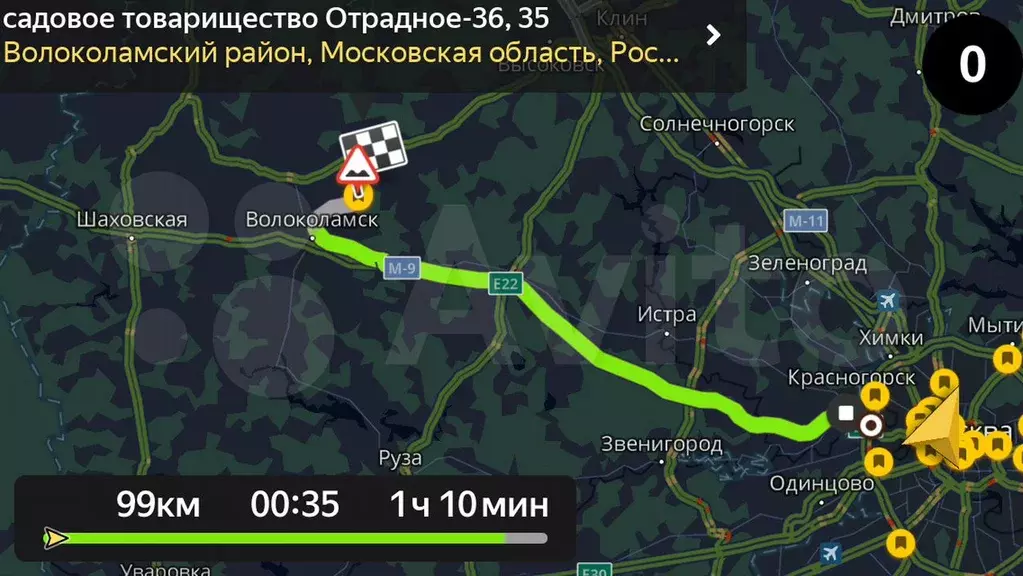The height and width of the screenshot is (576, 1023).
Task: Open the route summary panel showing 99км
Action: point(295,516)
